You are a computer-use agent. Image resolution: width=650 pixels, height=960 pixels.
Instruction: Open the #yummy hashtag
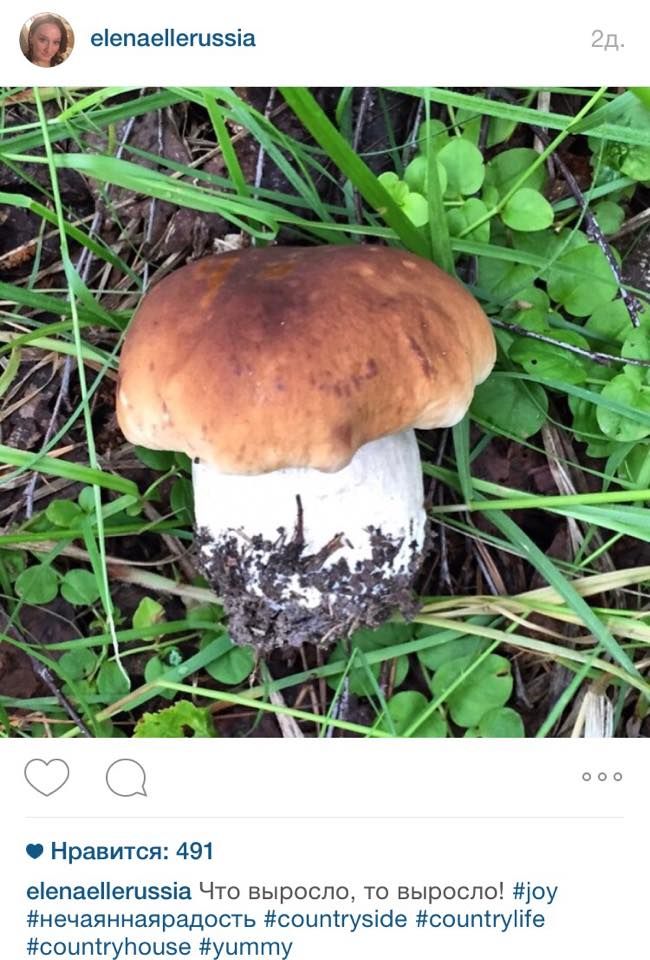point(245,947)
